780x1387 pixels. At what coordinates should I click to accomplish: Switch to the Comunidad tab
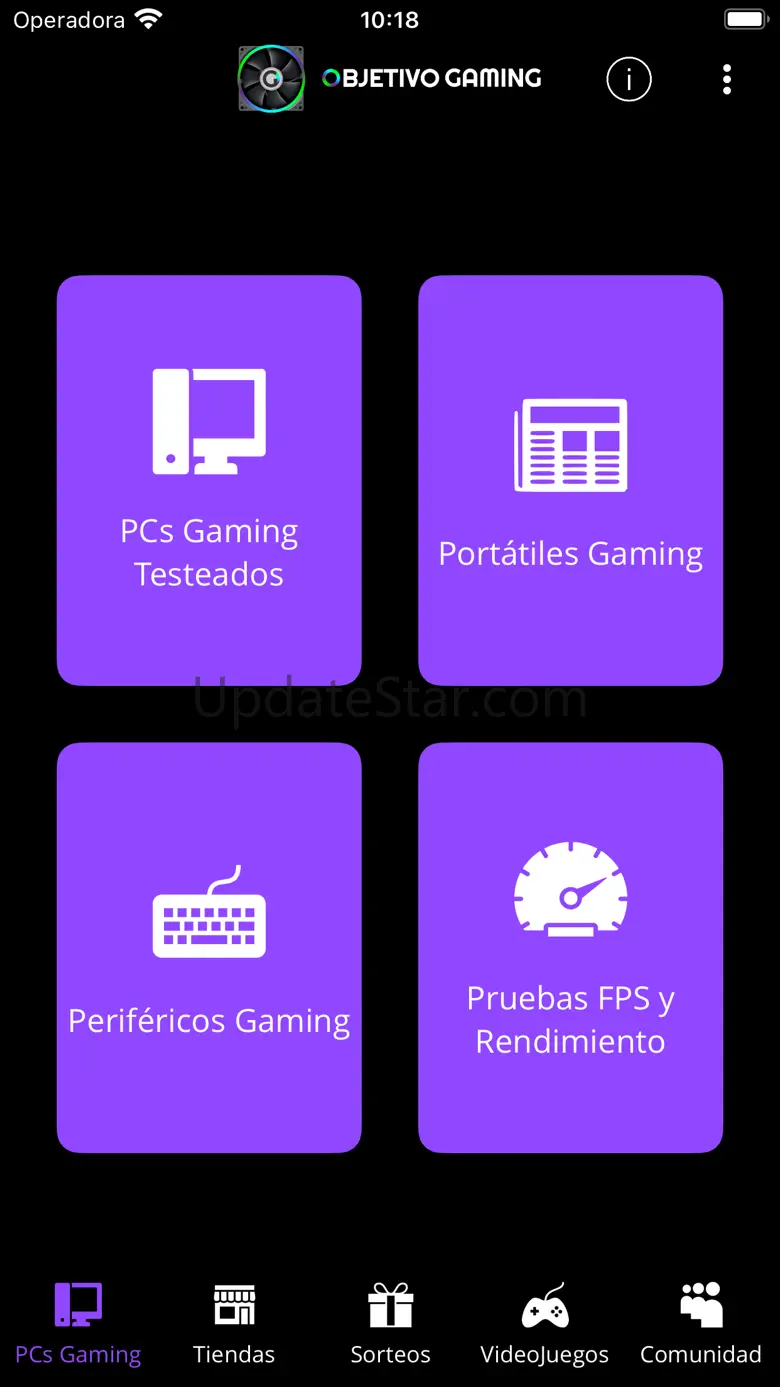[x=701, y=1324]
